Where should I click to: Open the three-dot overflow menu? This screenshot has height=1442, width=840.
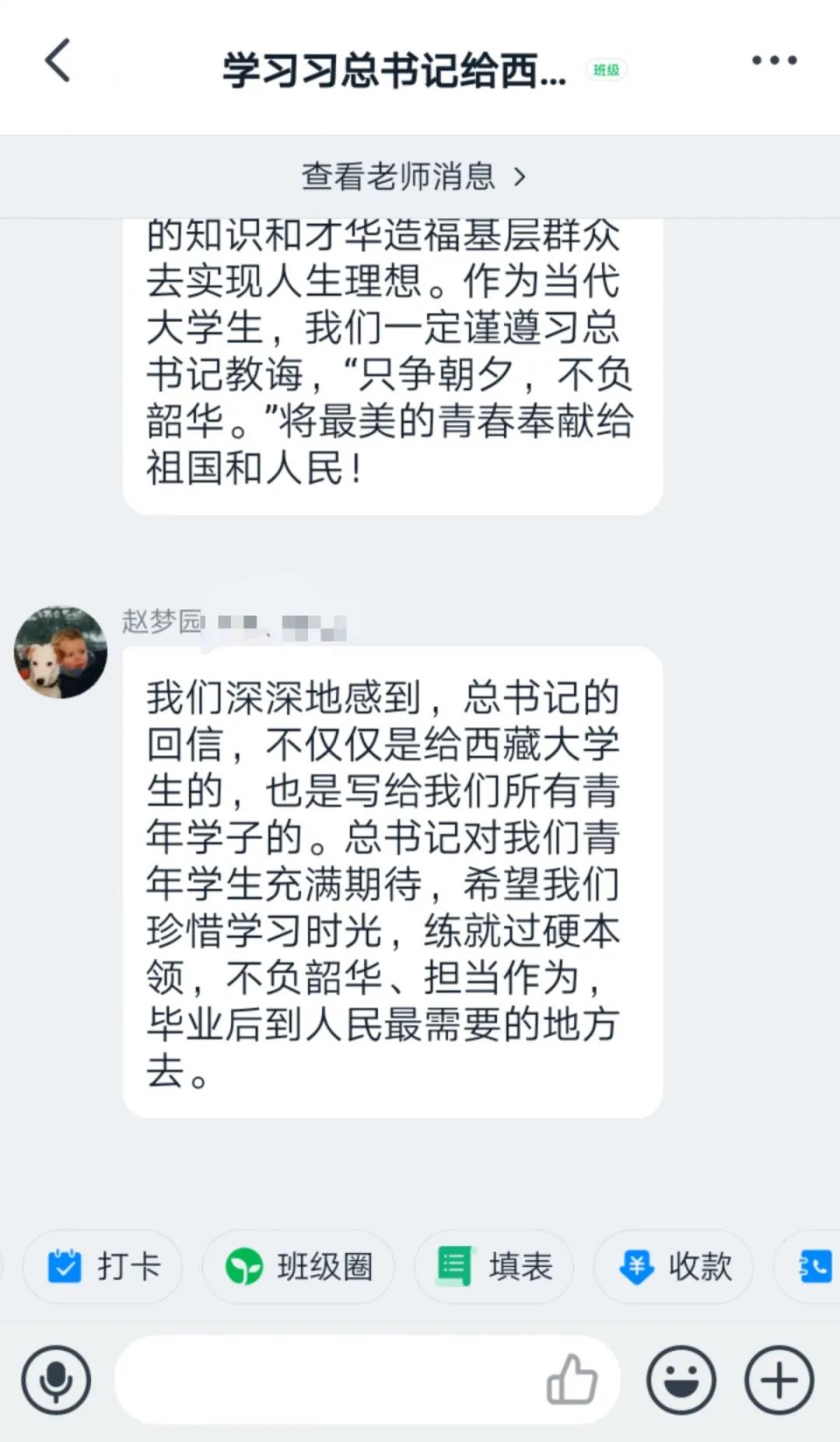coord(774,61)
